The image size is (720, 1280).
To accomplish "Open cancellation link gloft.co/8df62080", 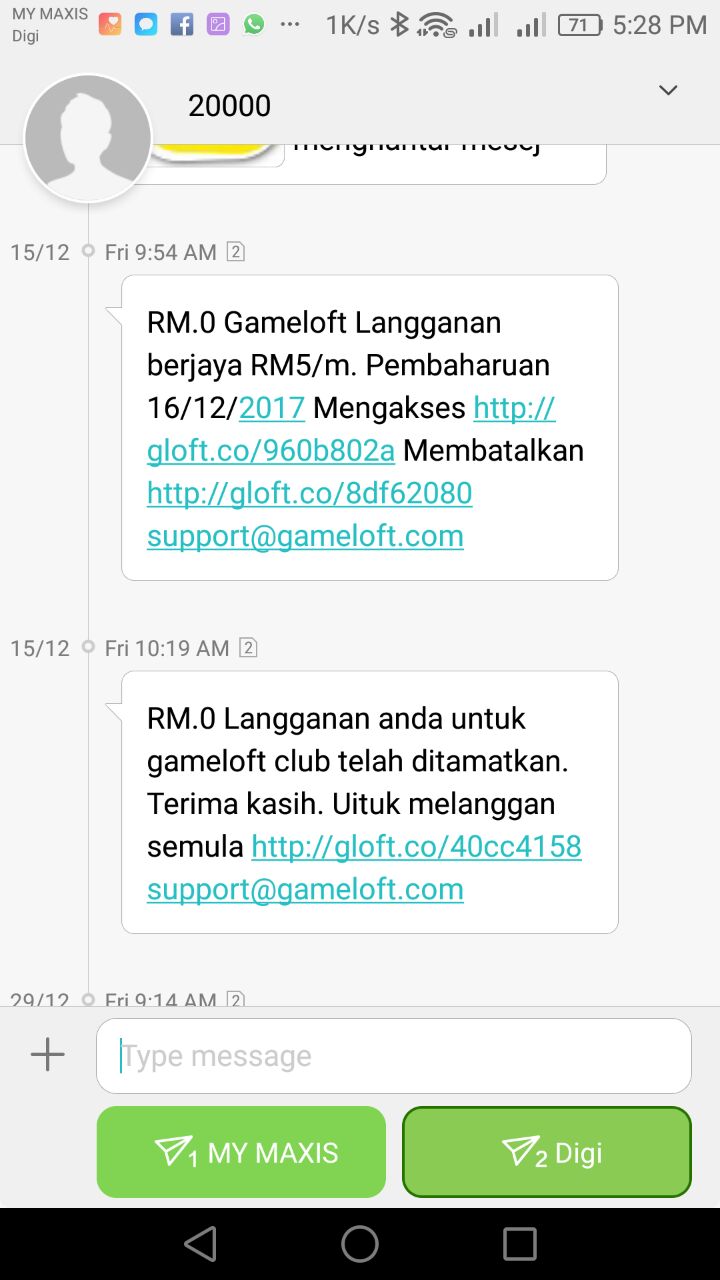I will (x=309, y=493).
